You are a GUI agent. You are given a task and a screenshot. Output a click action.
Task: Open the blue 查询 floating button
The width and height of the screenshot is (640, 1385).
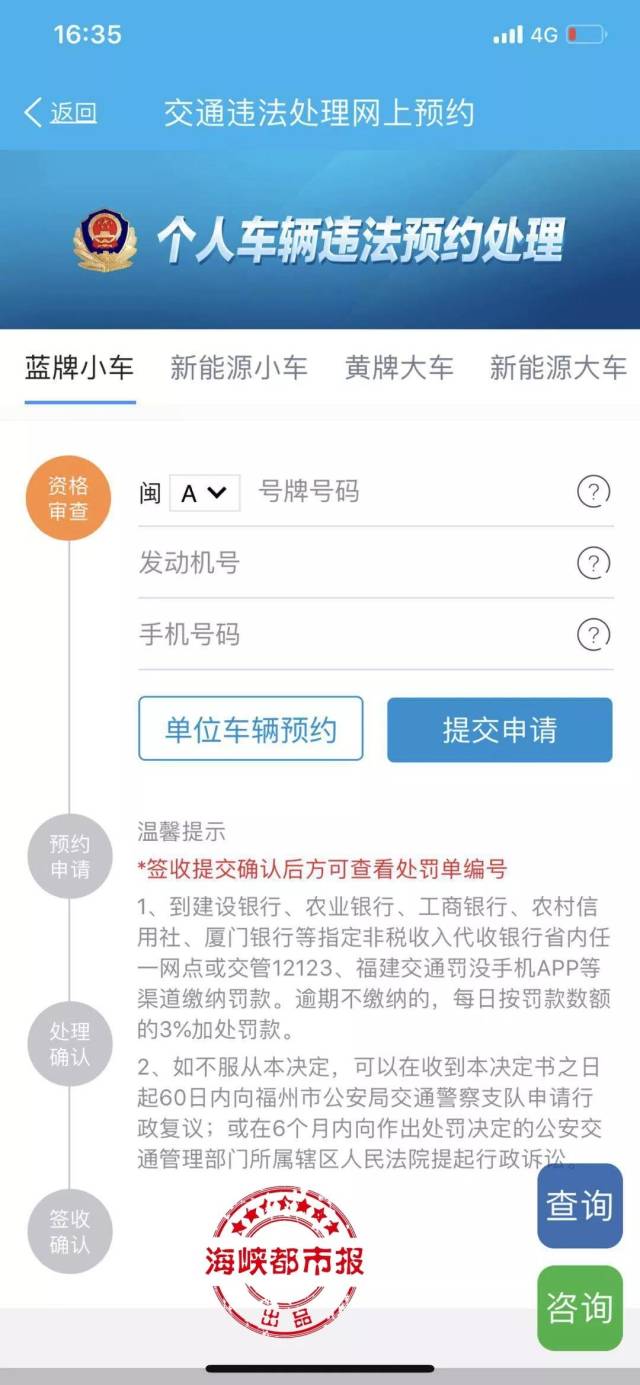point(580,1206)
